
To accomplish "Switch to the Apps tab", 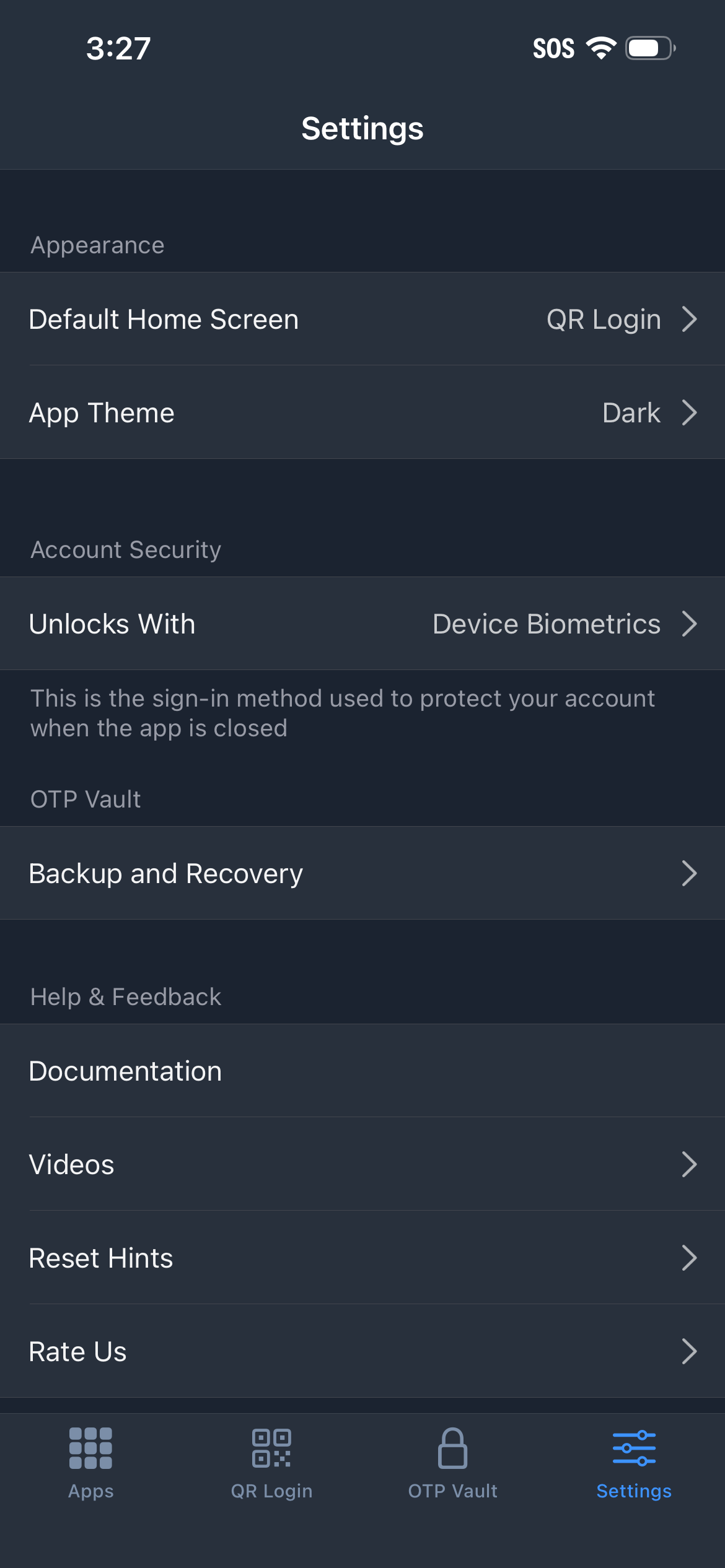I will [90, 1464].
